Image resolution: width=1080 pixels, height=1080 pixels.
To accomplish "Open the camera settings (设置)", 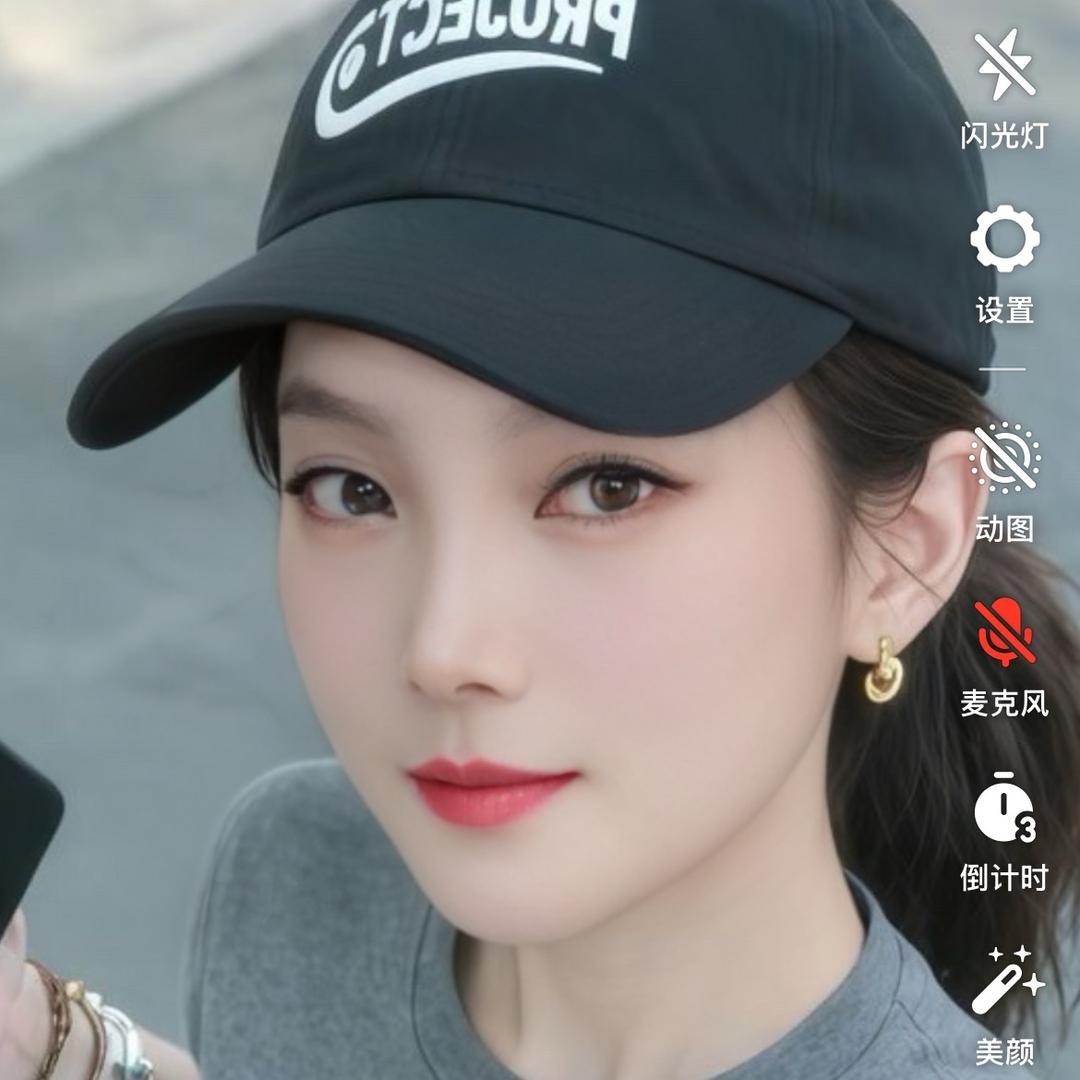I will tap(1005, 241).
